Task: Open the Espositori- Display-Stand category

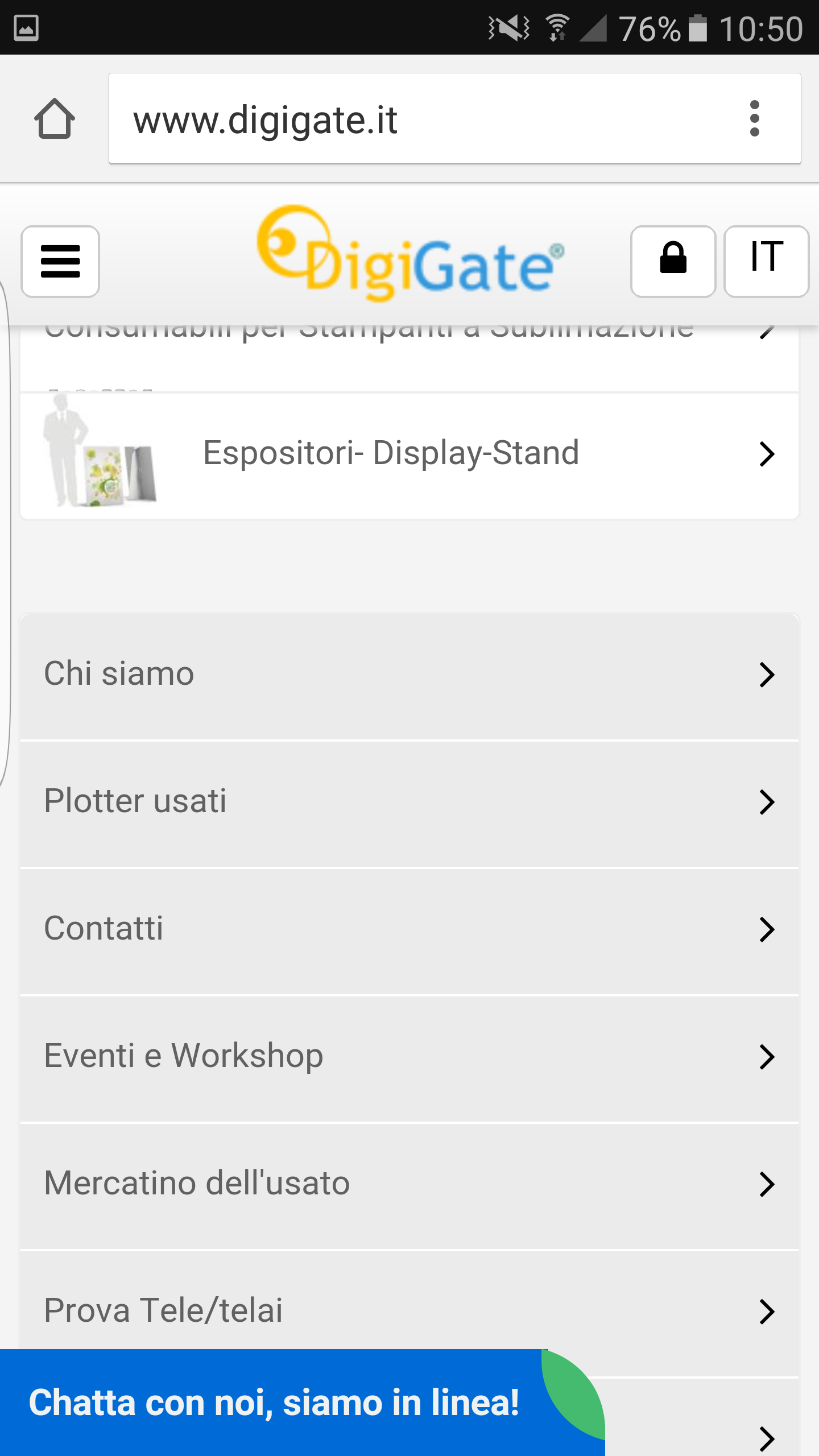Action: click(x=409, y=455)
